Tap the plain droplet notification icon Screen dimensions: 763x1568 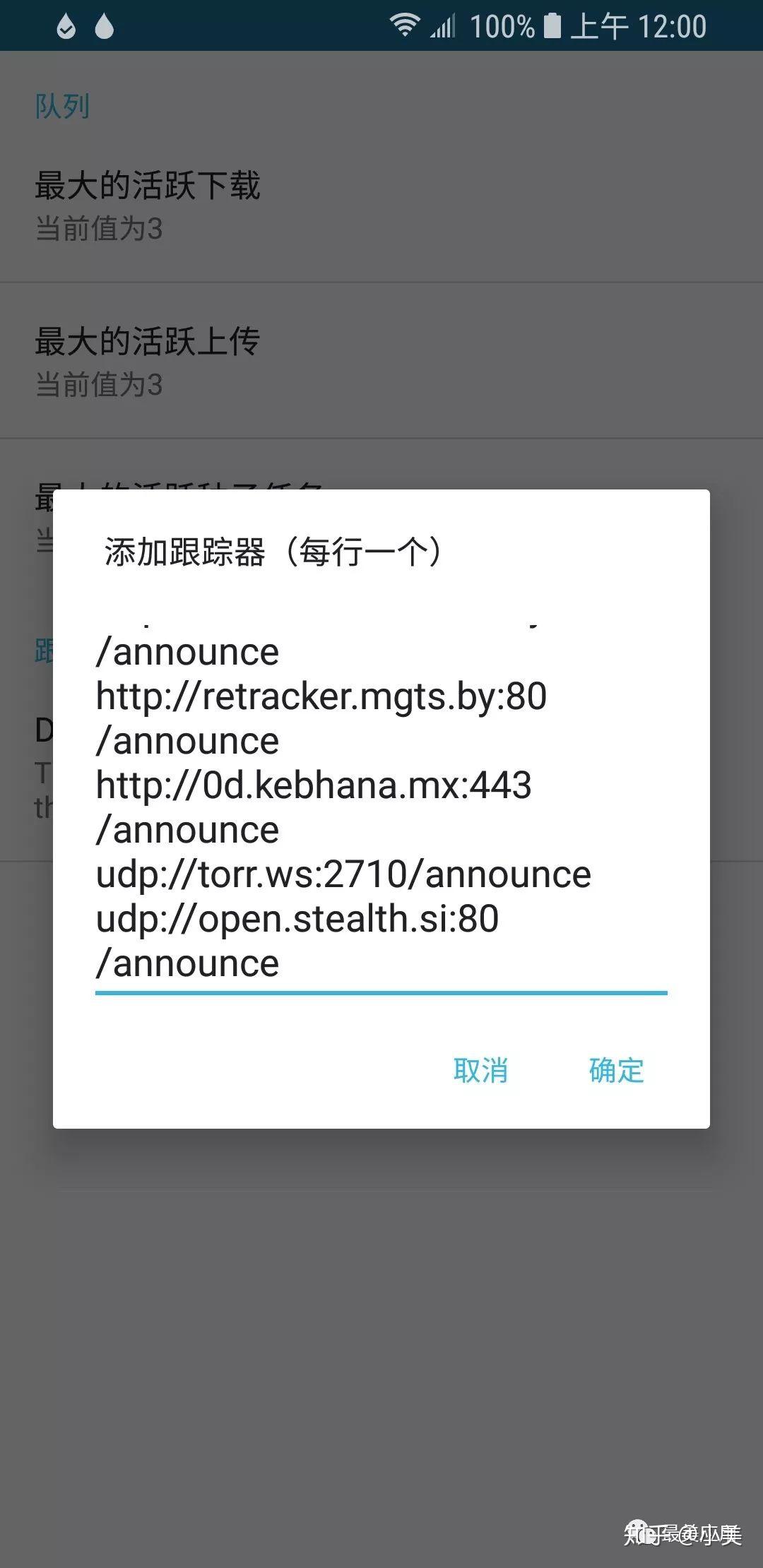(x=105, y=25)
